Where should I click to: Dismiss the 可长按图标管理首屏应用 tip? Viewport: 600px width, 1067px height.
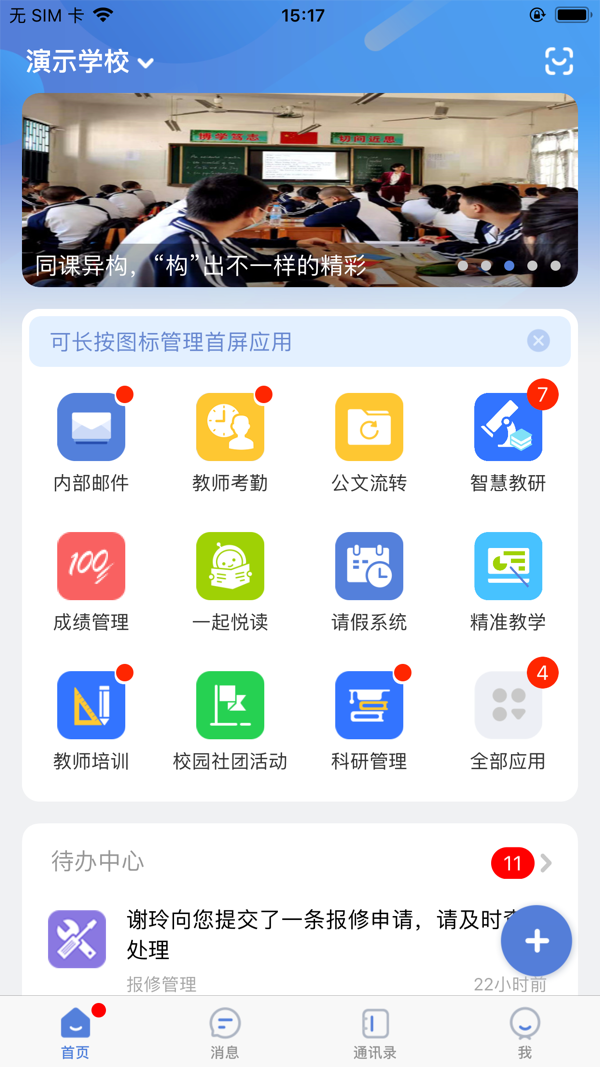coord(539,341)
